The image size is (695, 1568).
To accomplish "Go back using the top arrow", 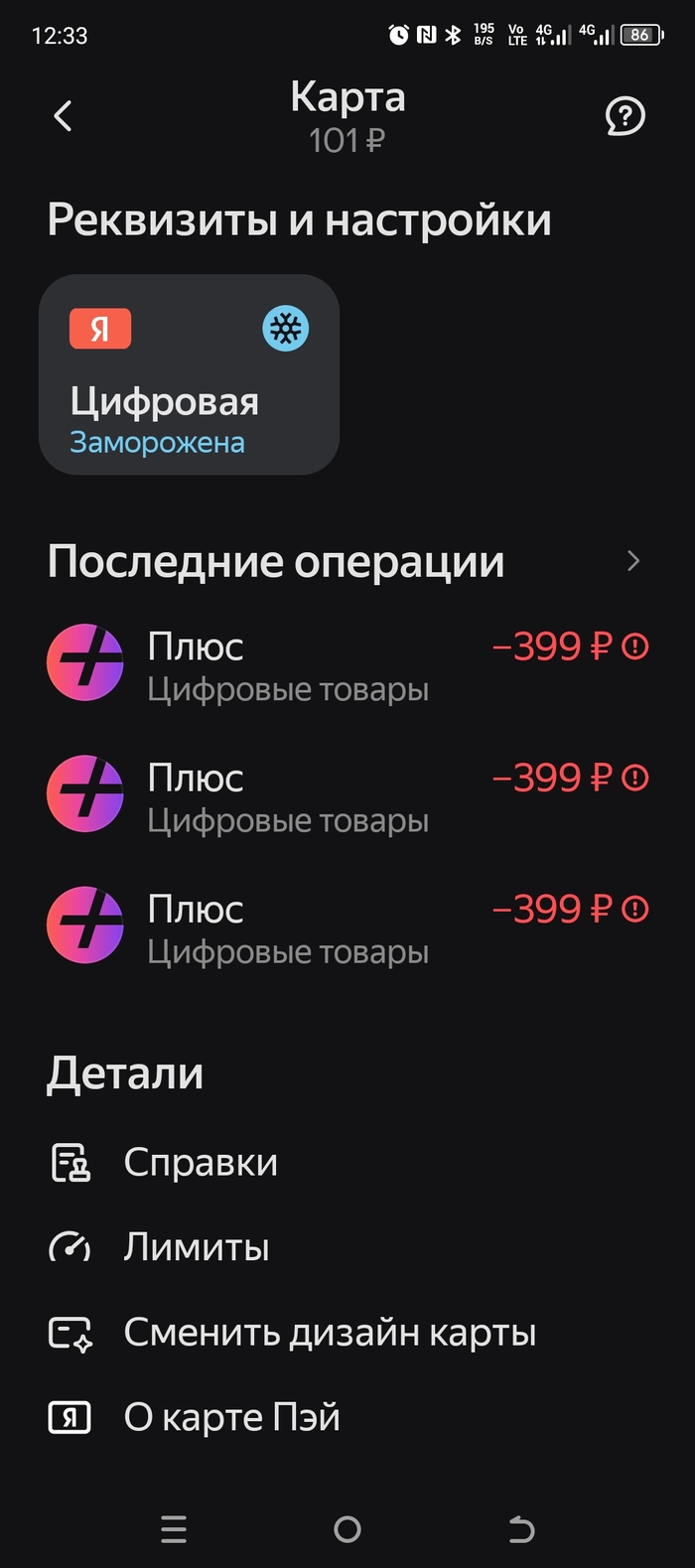I will point(63,116).
